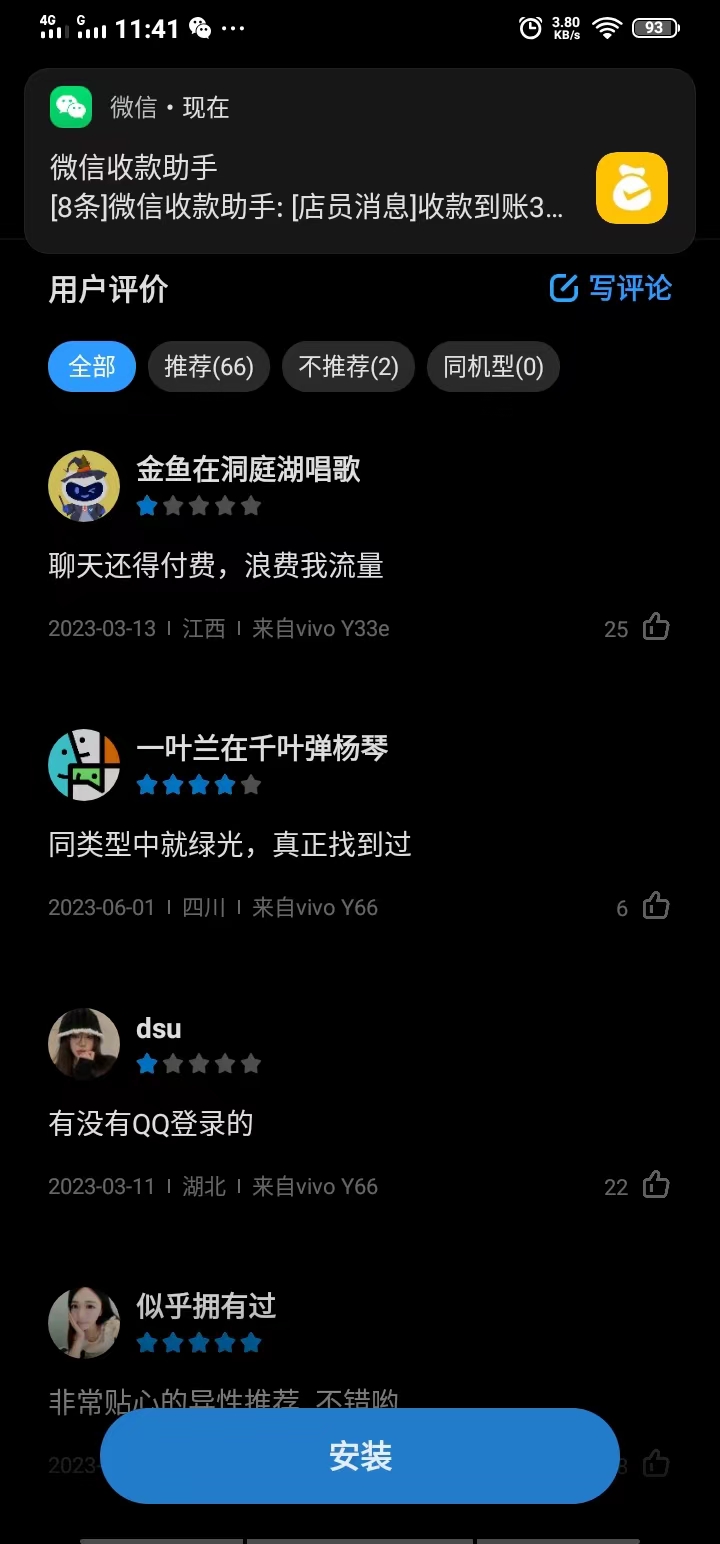Select the 推荐(66) filter
Viewport: 720px width, 1544px height.
208,366
